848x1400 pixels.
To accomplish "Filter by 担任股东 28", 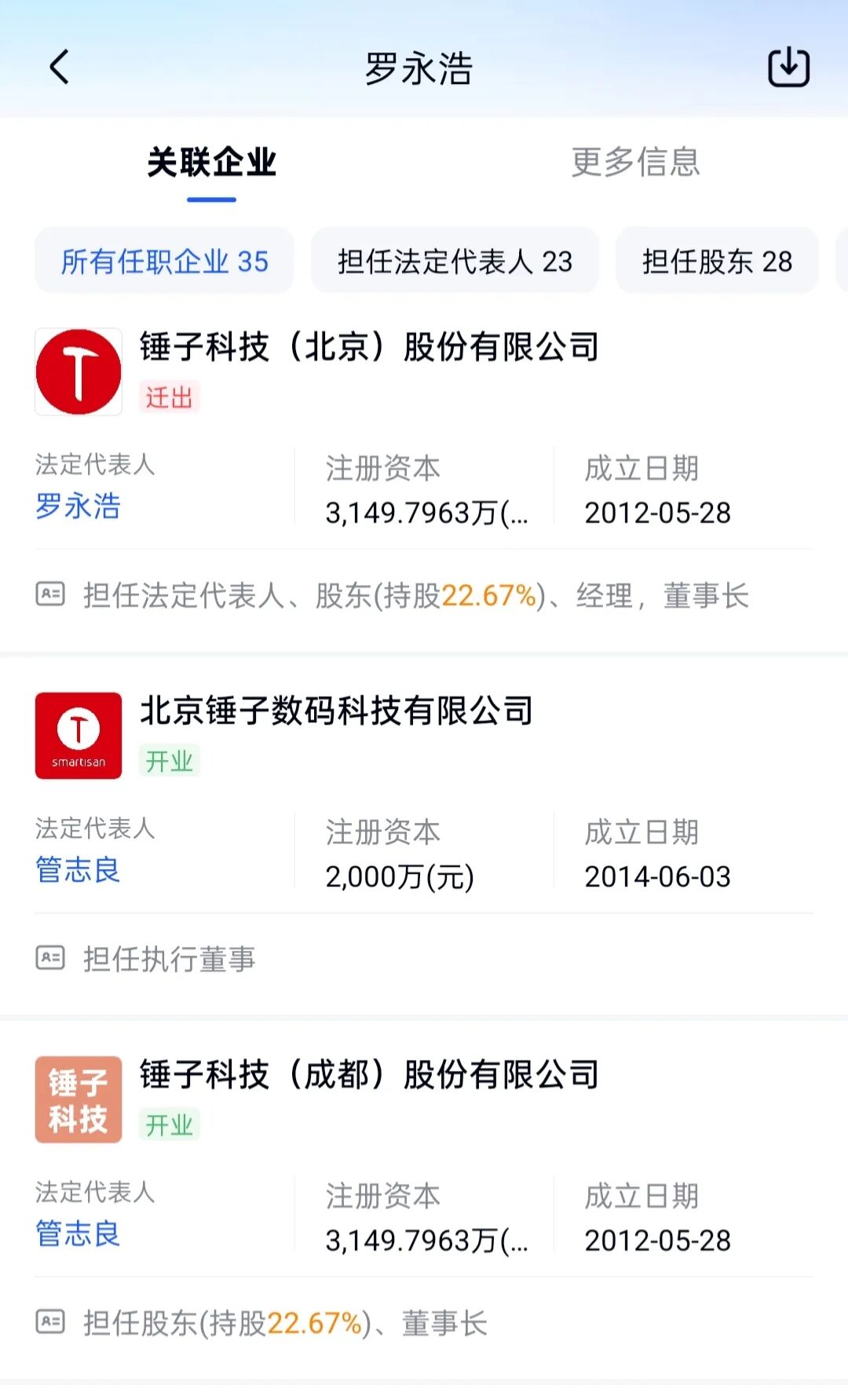I will pos(717,261).
